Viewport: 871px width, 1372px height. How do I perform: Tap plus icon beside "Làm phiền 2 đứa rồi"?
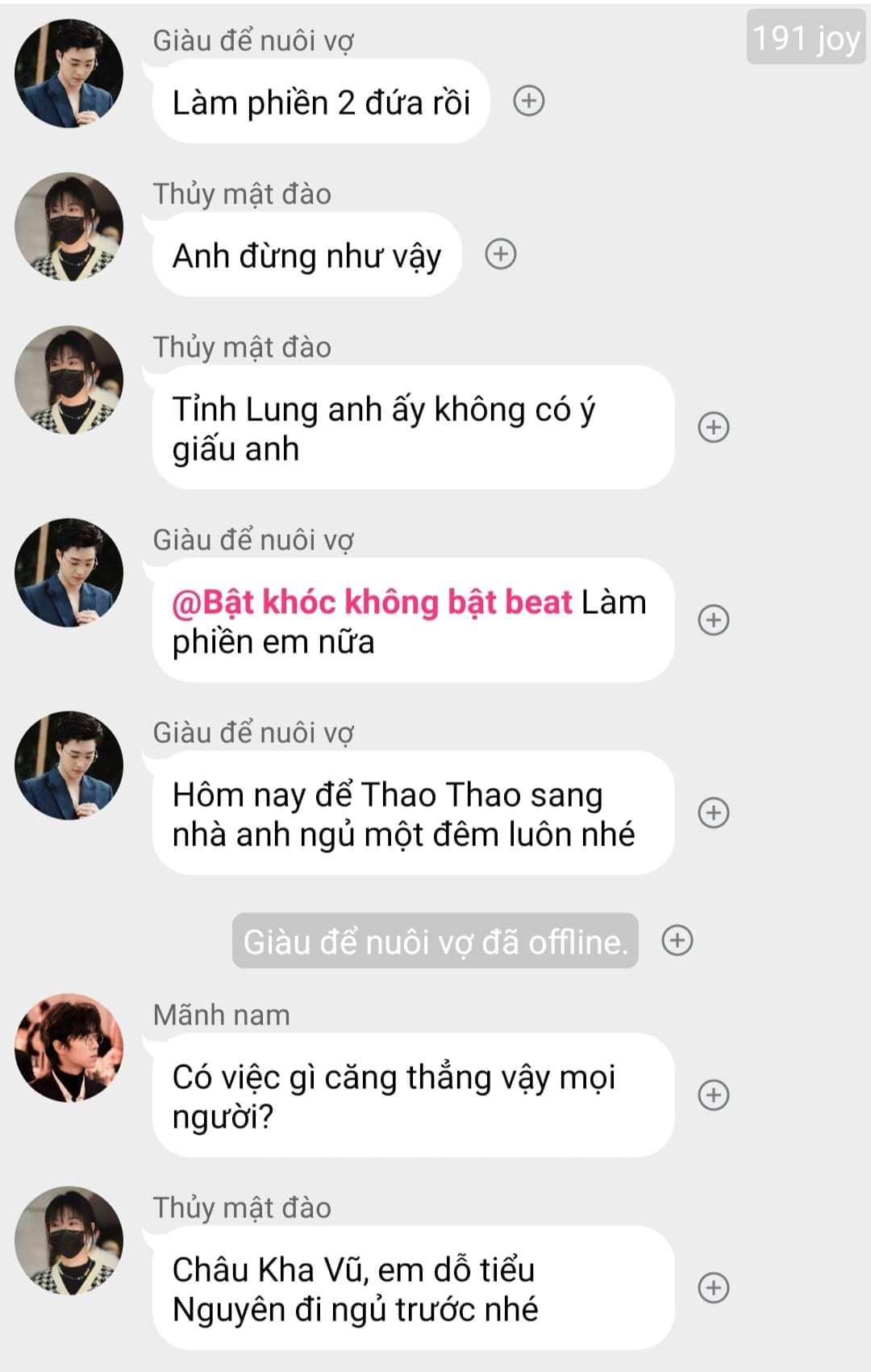point(529,101)
